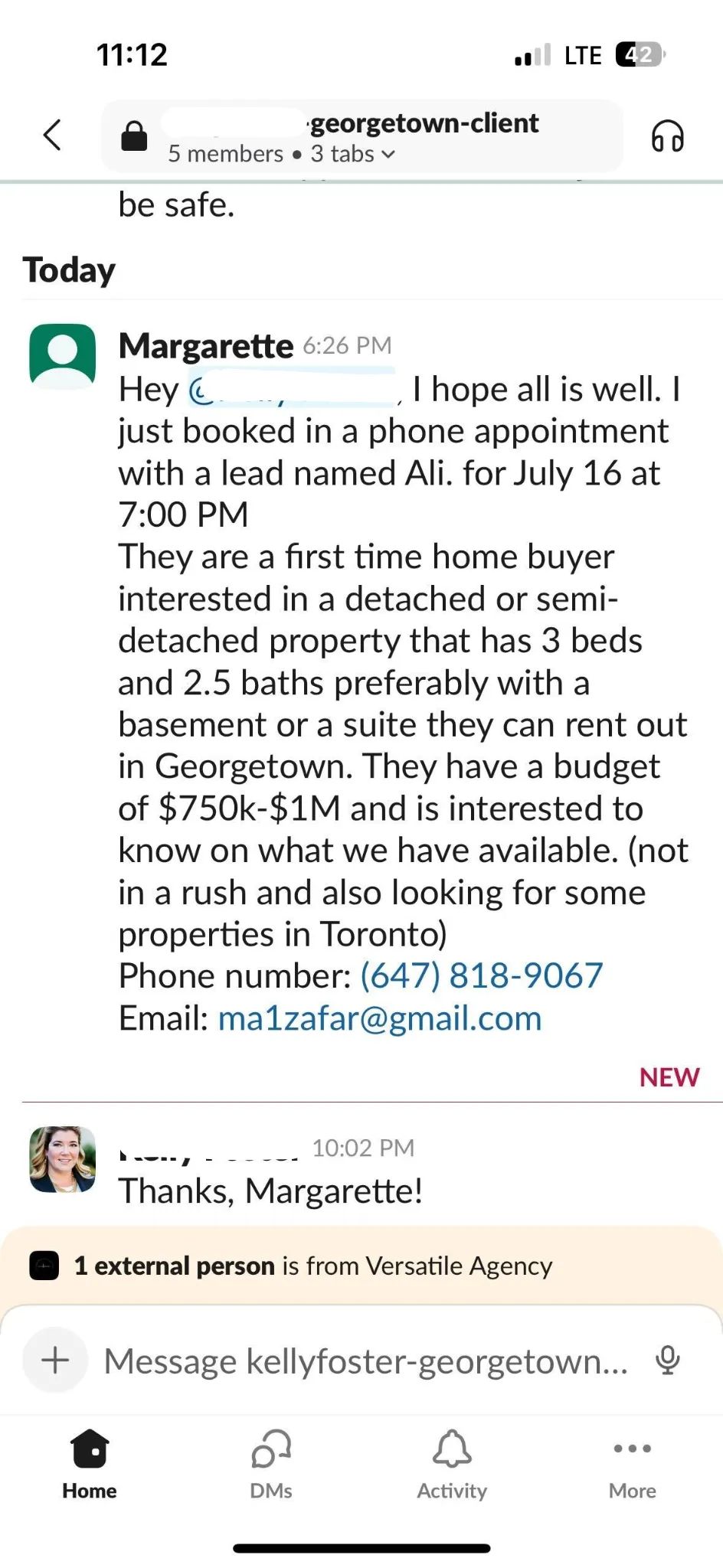
Task: Go back to the previous screen
Action: tap(52, 136)
